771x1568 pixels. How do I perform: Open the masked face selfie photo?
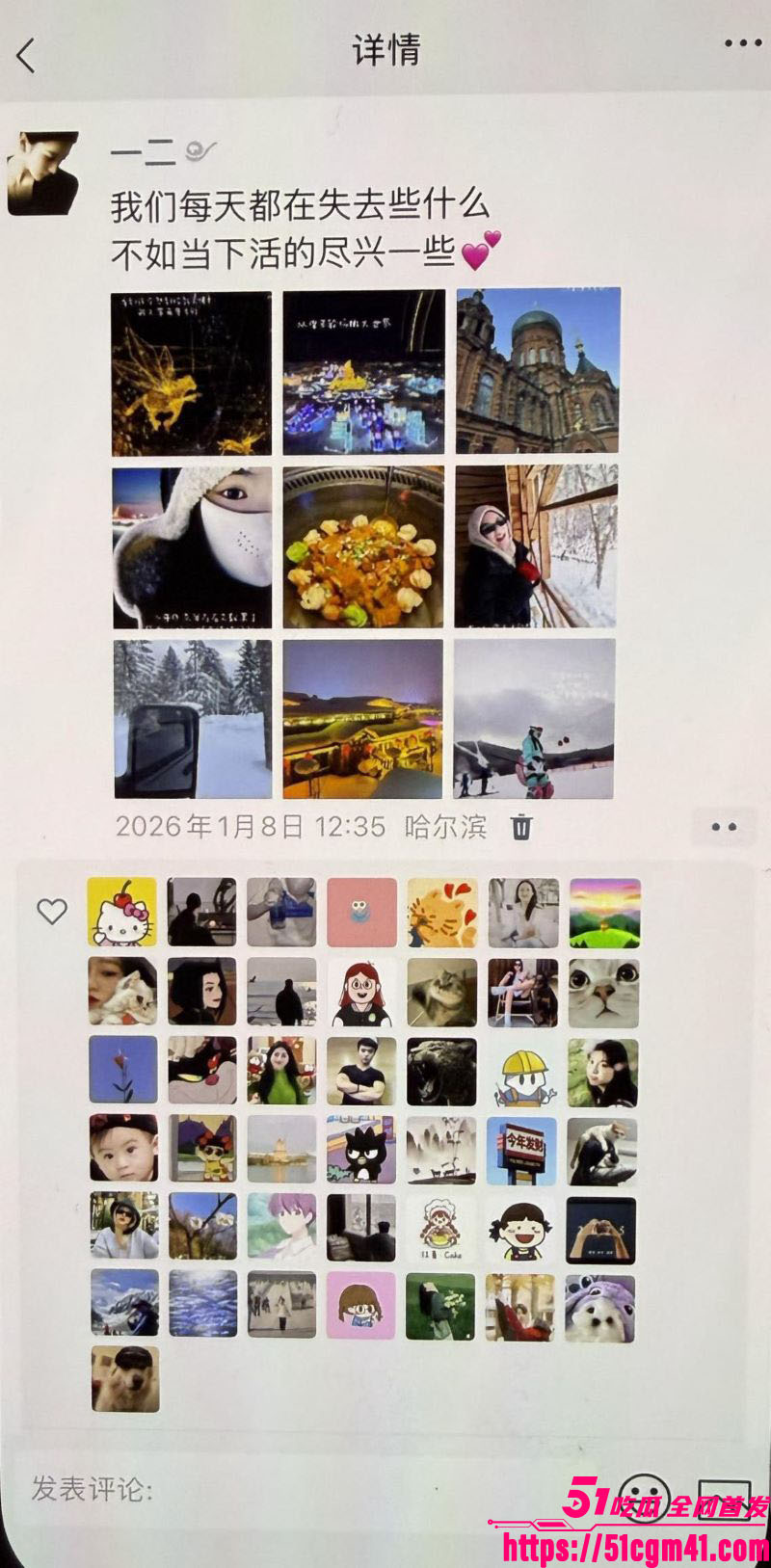coord(192,547)
